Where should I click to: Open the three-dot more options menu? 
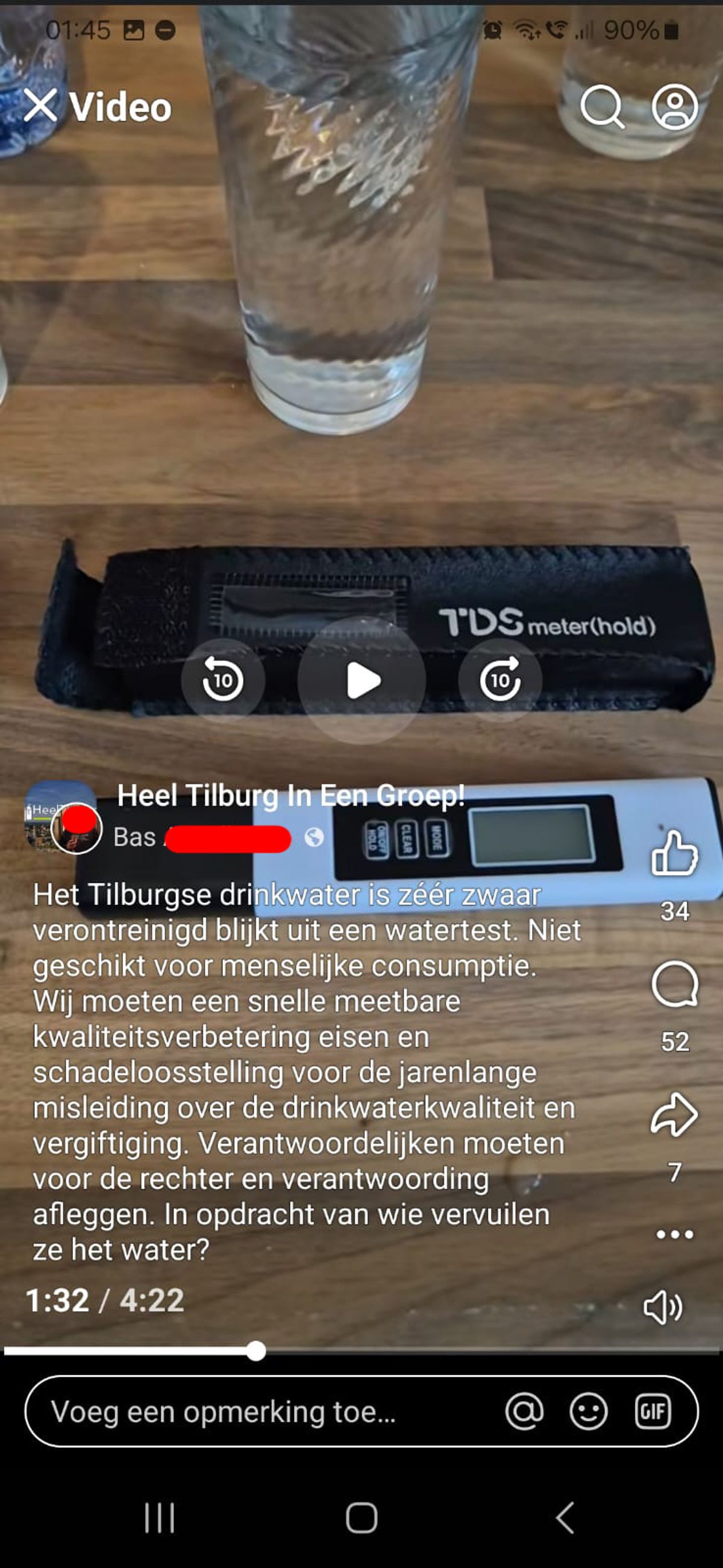coord(674,1234)
